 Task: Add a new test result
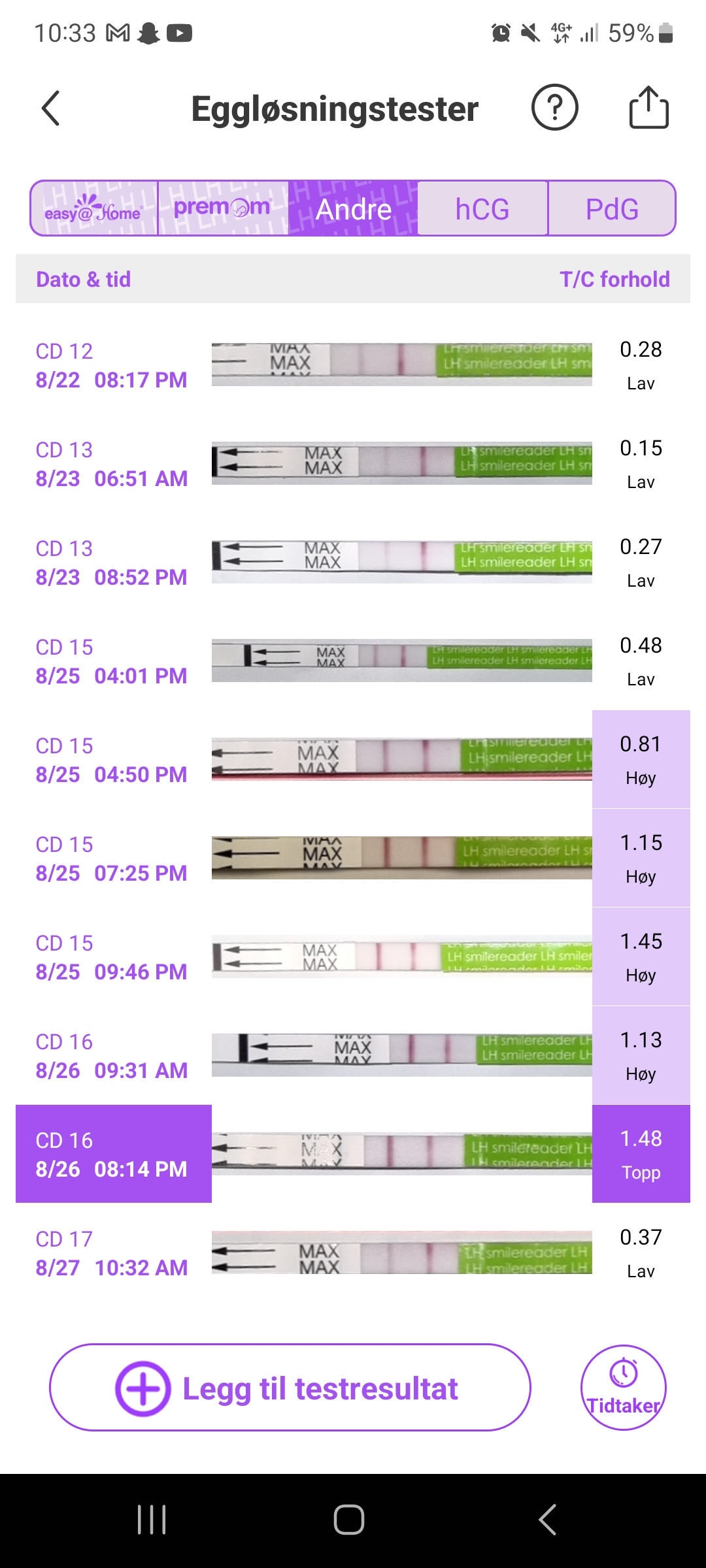click(290, 1388)
